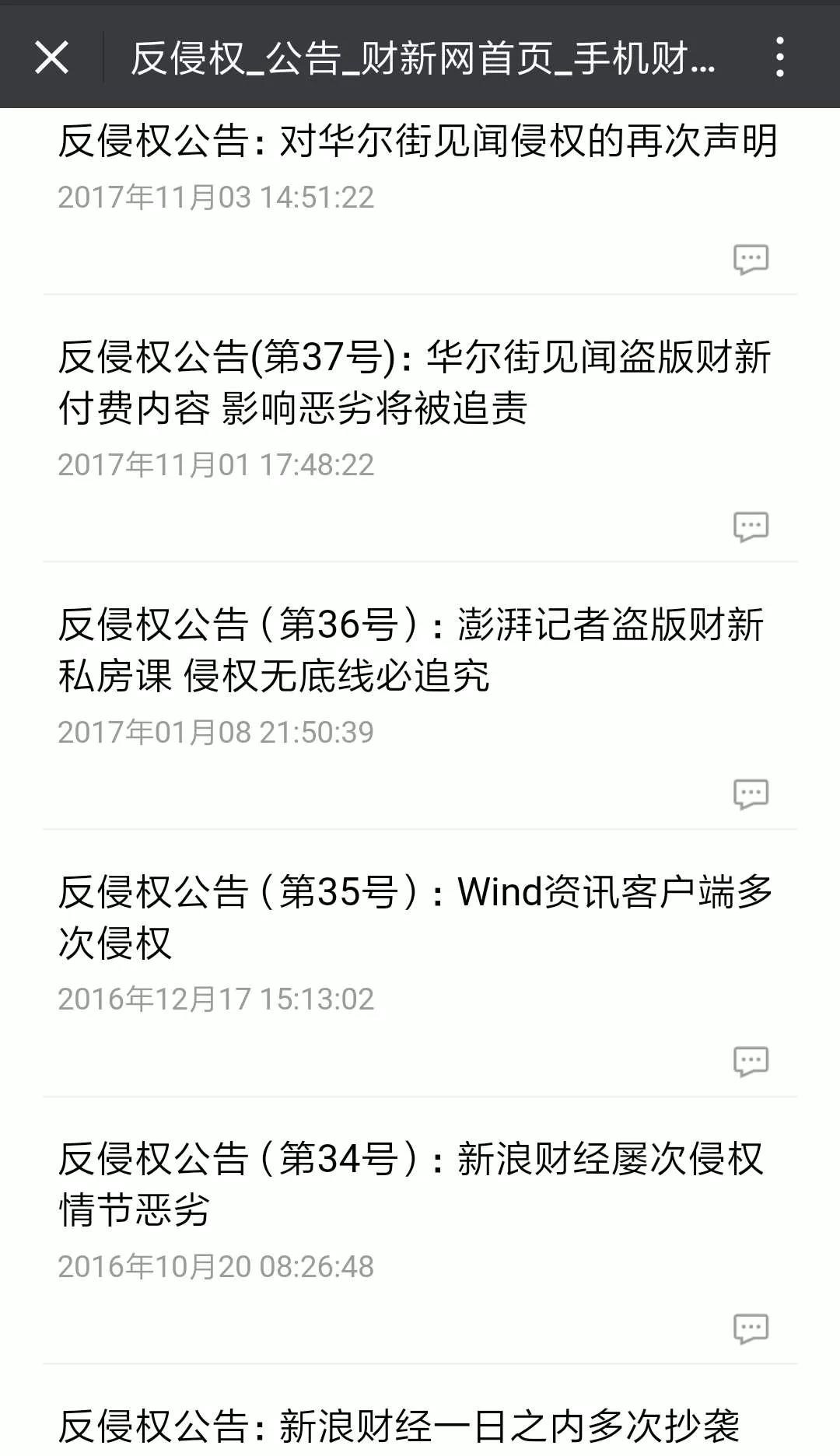Open the 新浪财经一日之内多次抄袭 announcement
840x1456 pixels.
tap(399, 1426)
